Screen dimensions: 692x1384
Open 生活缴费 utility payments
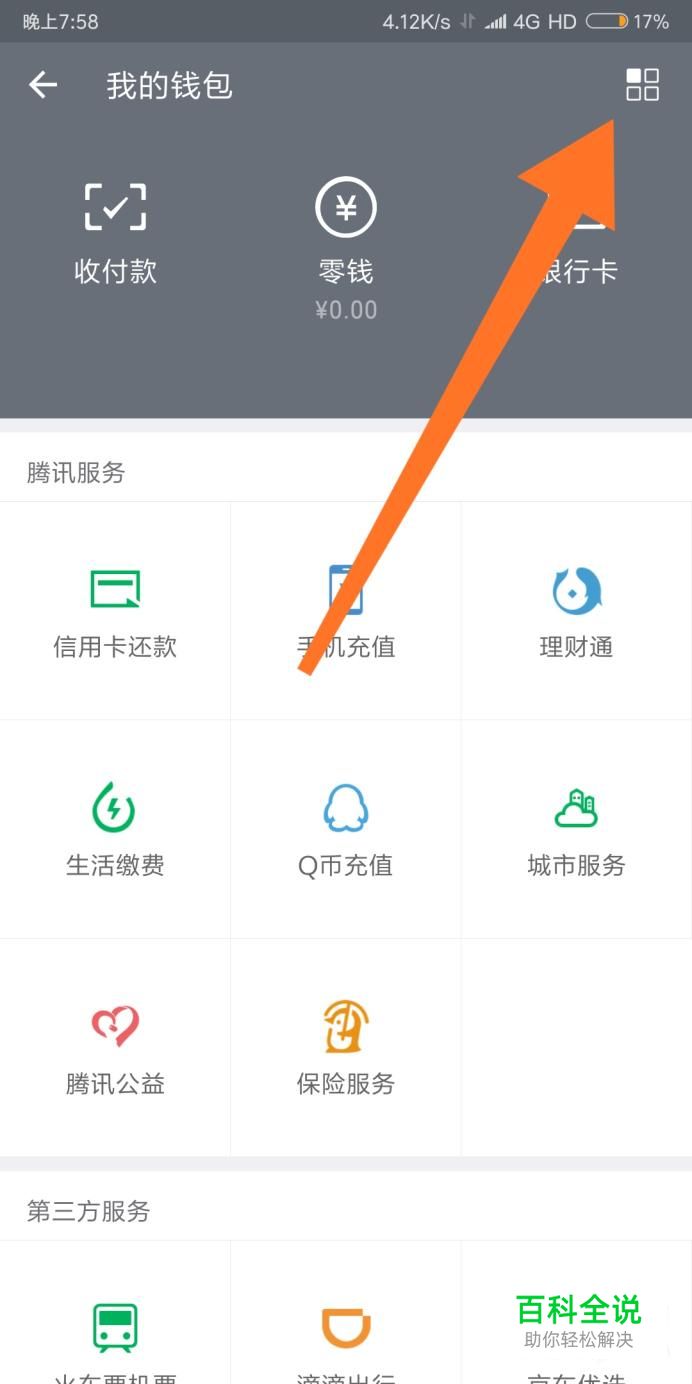click(x=115, y=828)
